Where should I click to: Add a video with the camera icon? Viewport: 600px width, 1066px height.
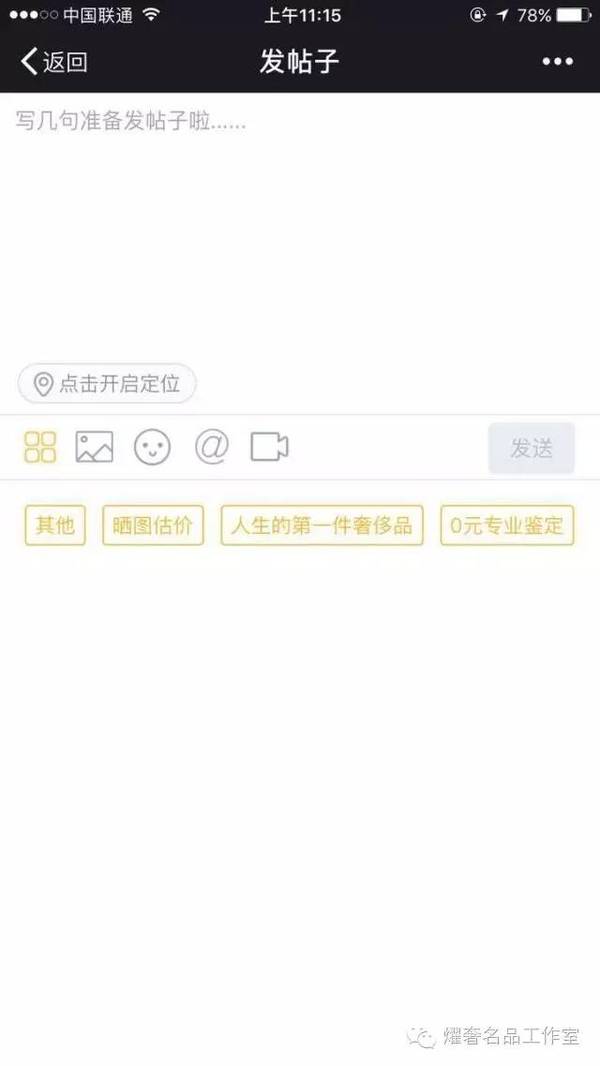(269, 447)
